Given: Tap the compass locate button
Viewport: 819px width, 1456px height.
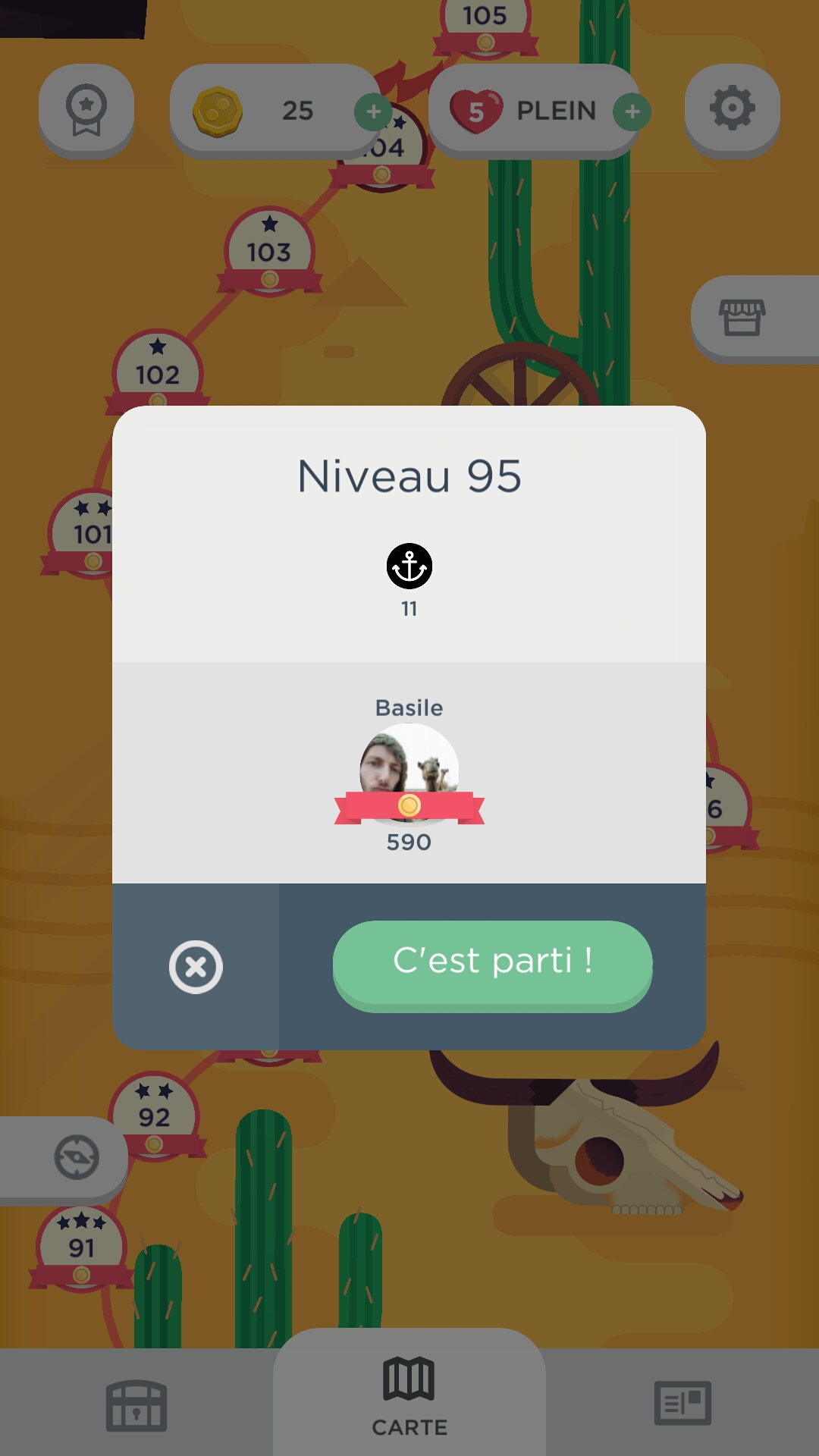Looking at the screenshot, I should pos(77,1157).
